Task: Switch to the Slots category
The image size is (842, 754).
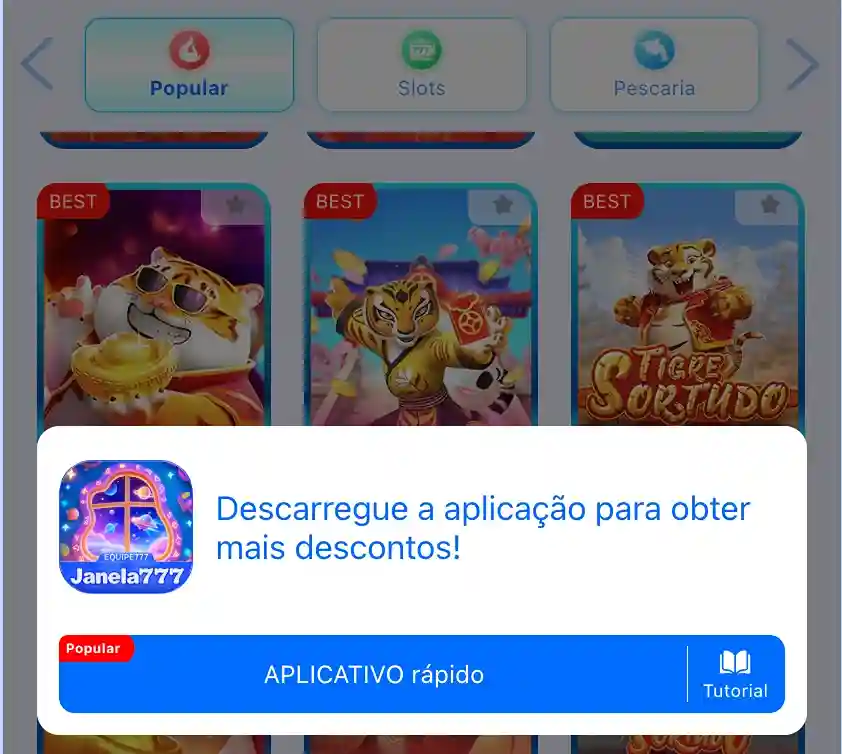Action: 421,65
